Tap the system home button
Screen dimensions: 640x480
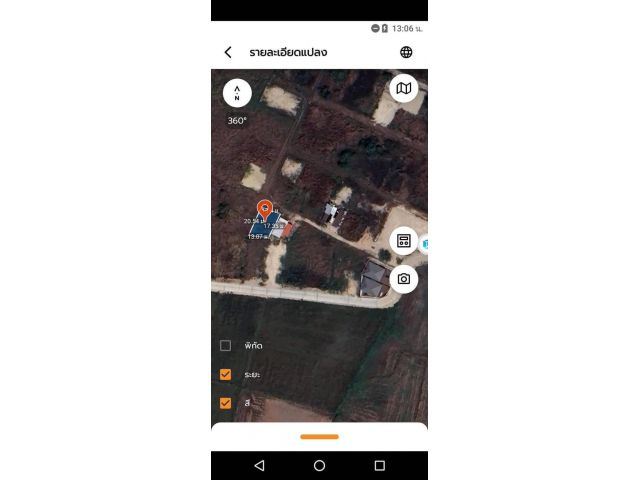(319, 466)
